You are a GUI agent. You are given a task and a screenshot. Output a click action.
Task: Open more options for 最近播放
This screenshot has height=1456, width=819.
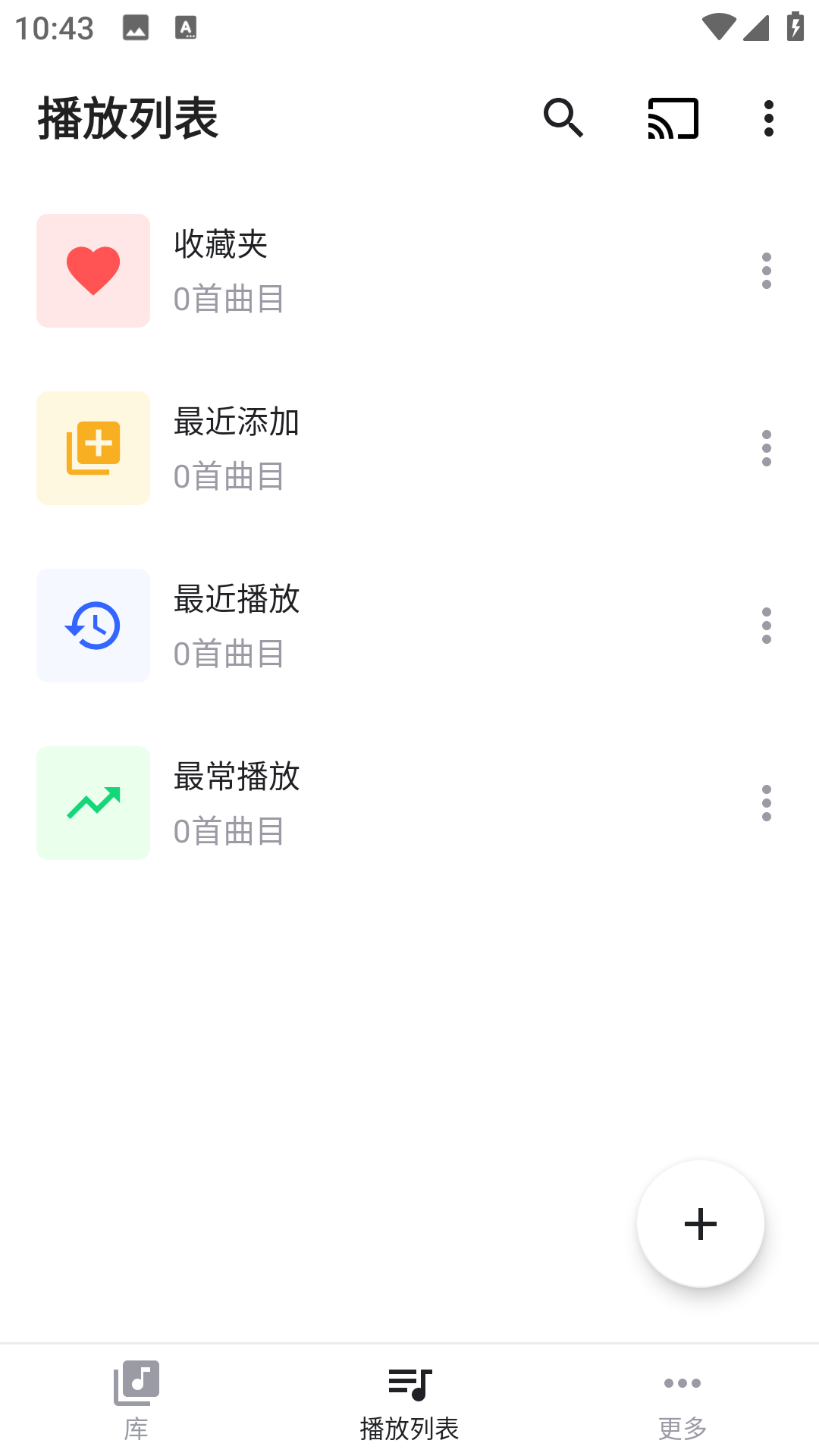click(766, 626)
